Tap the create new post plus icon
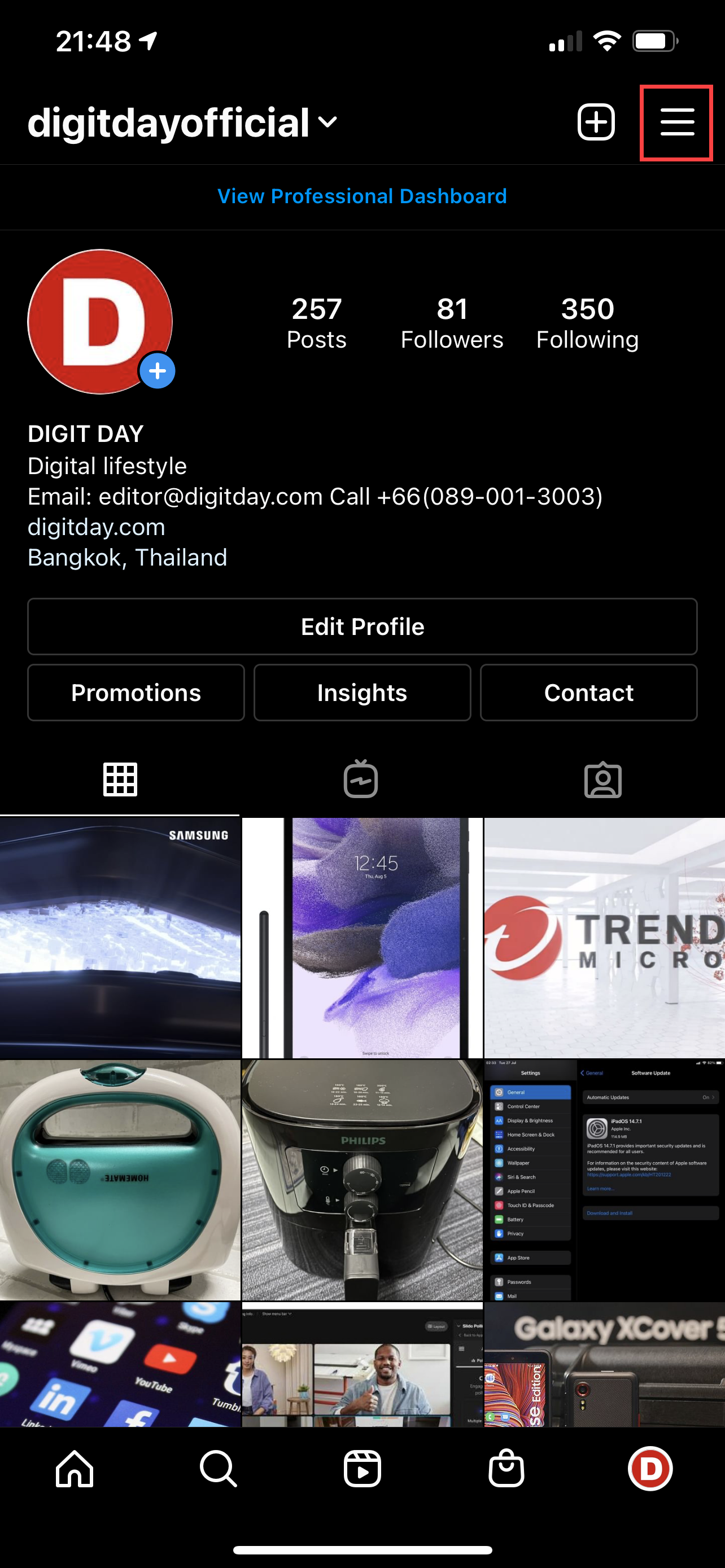This screenshot has height=1568, width=725. [597, 121]
